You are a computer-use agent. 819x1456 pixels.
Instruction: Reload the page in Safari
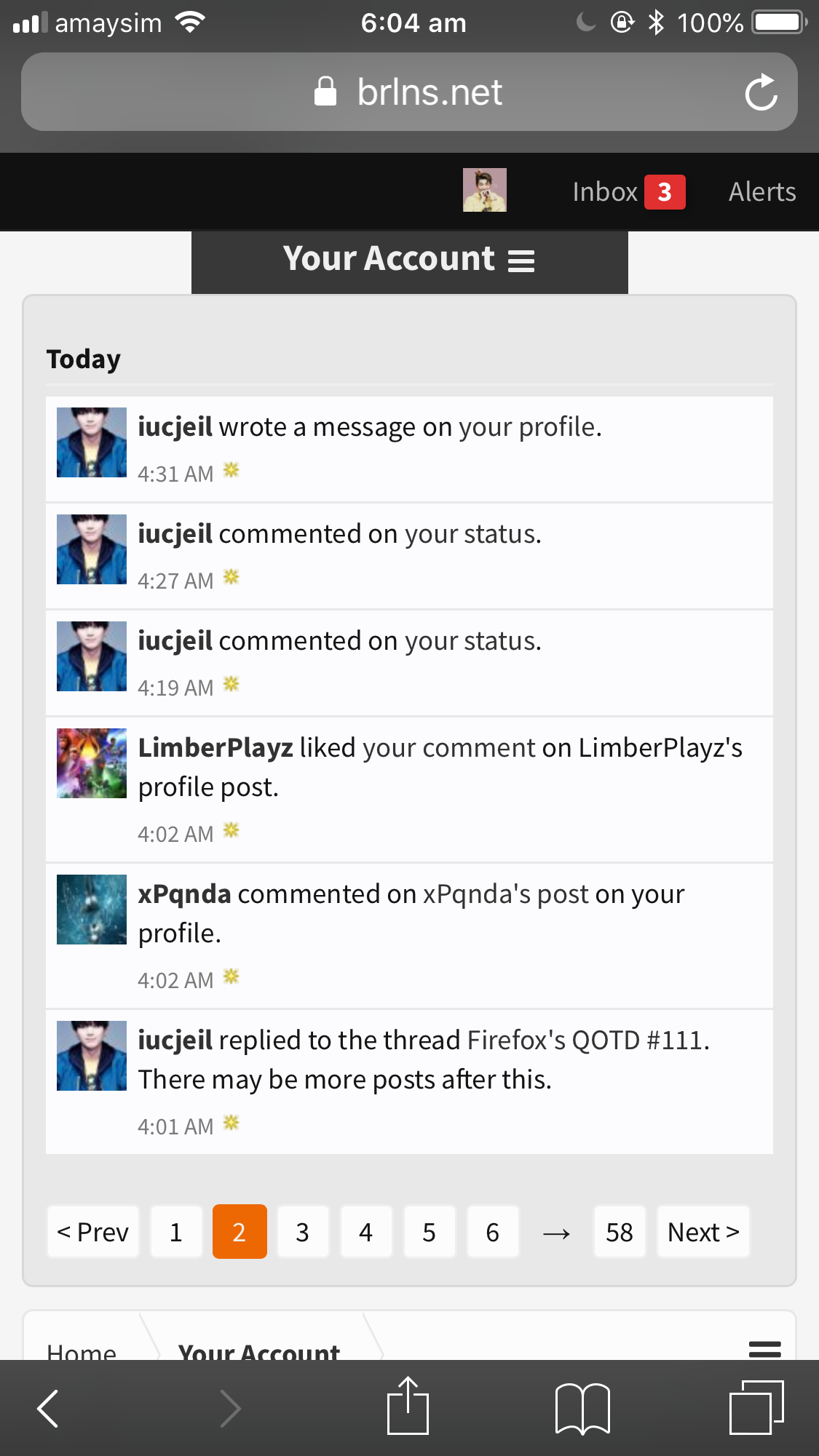pos(761,92)
